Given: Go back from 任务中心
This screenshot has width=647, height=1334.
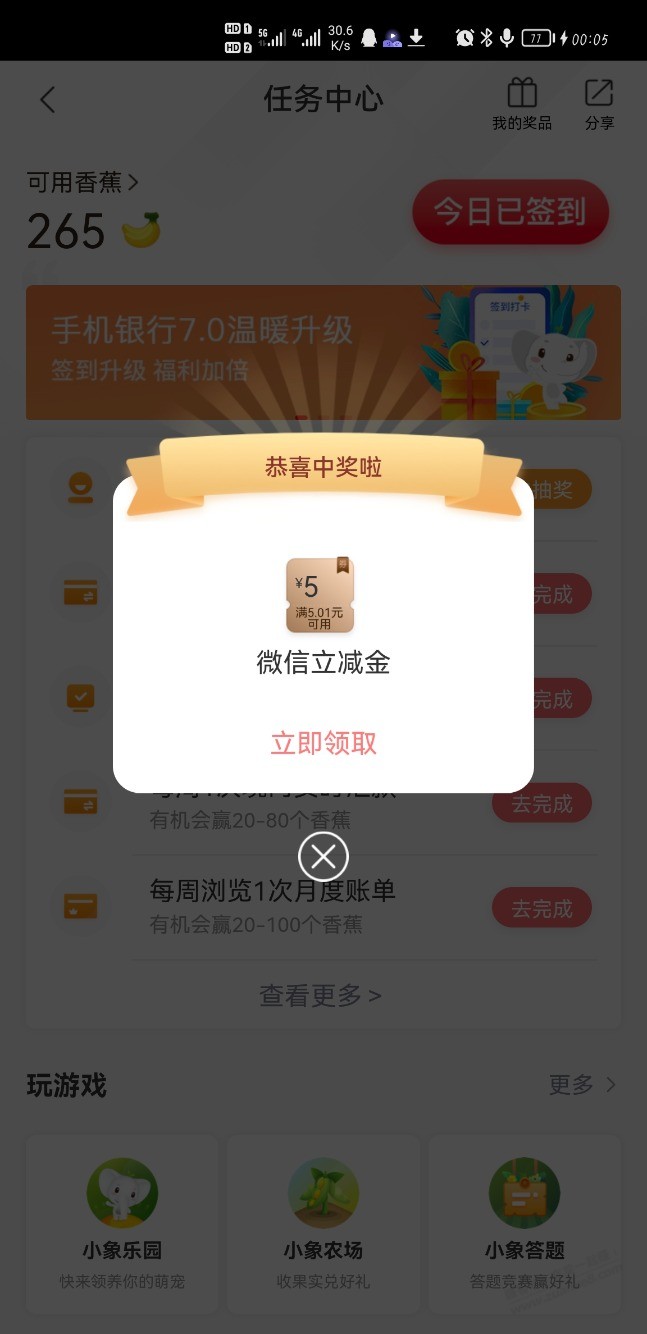Looking at the screenshot, I should tap(47, 99).
